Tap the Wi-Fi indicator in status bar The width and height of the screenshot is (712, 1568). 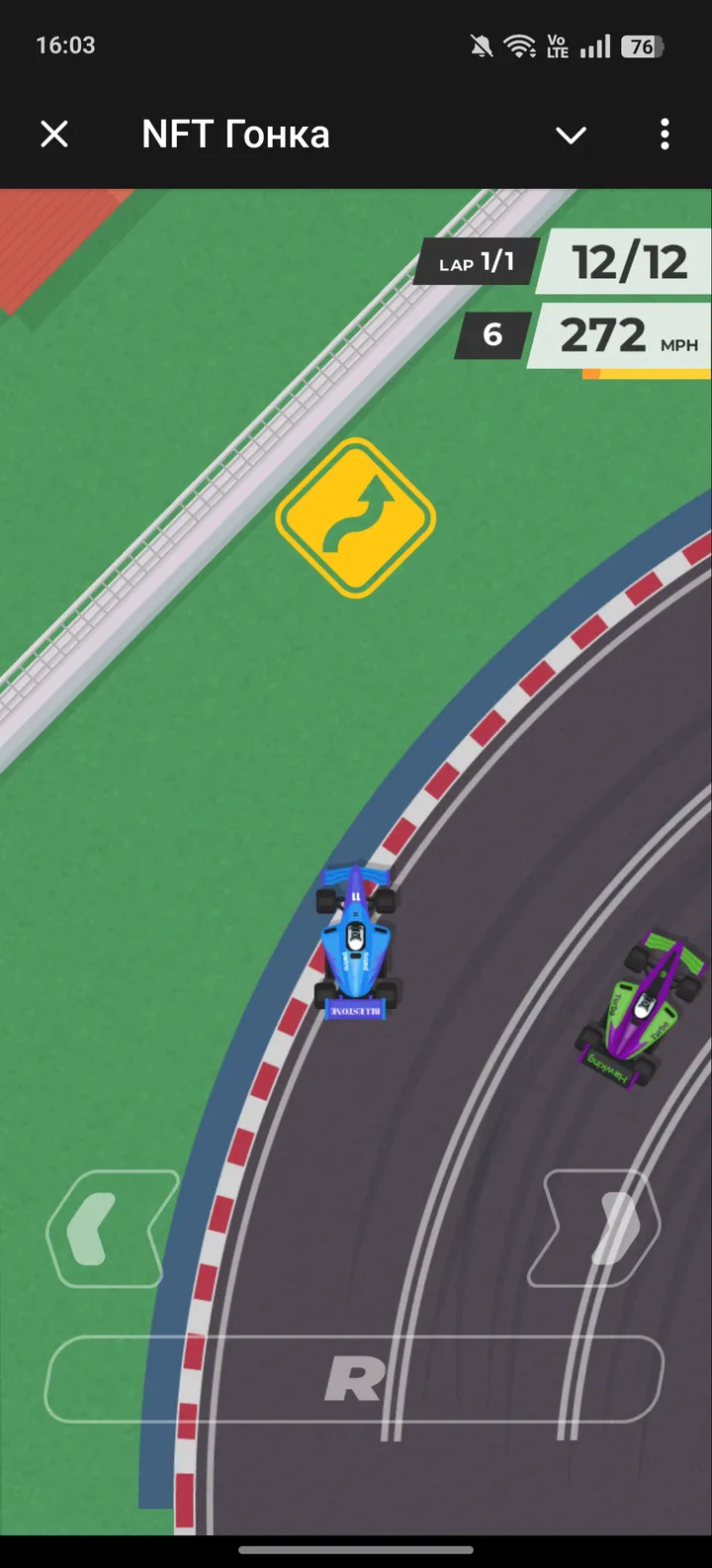point(517,45)
